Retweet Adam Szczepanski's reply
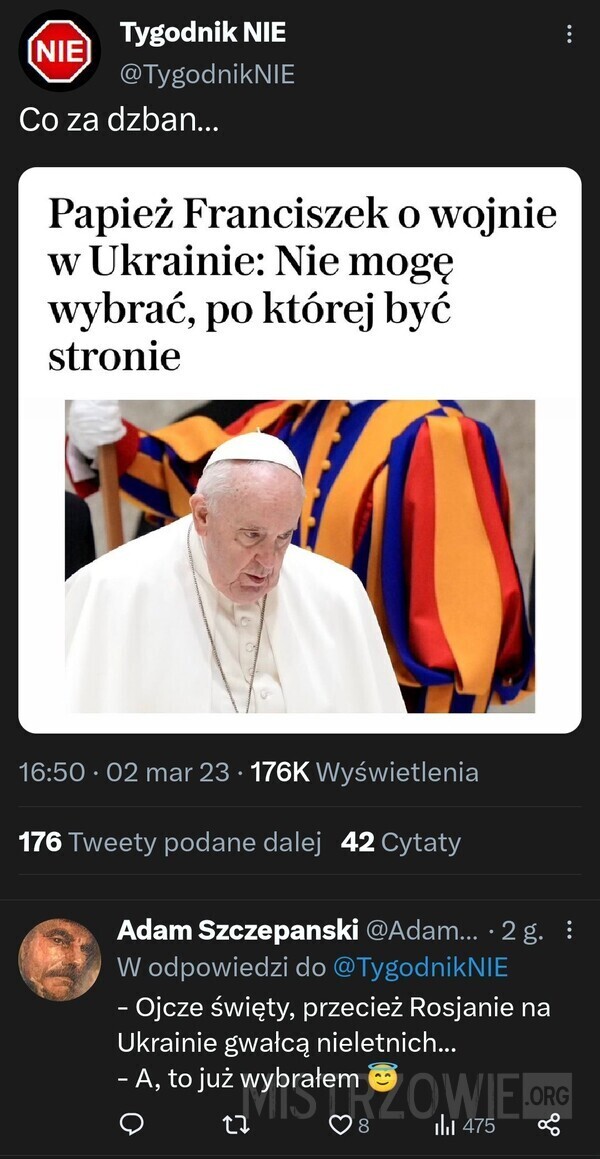Viewport: 600px width, 1159px height. click(236, 1125)
